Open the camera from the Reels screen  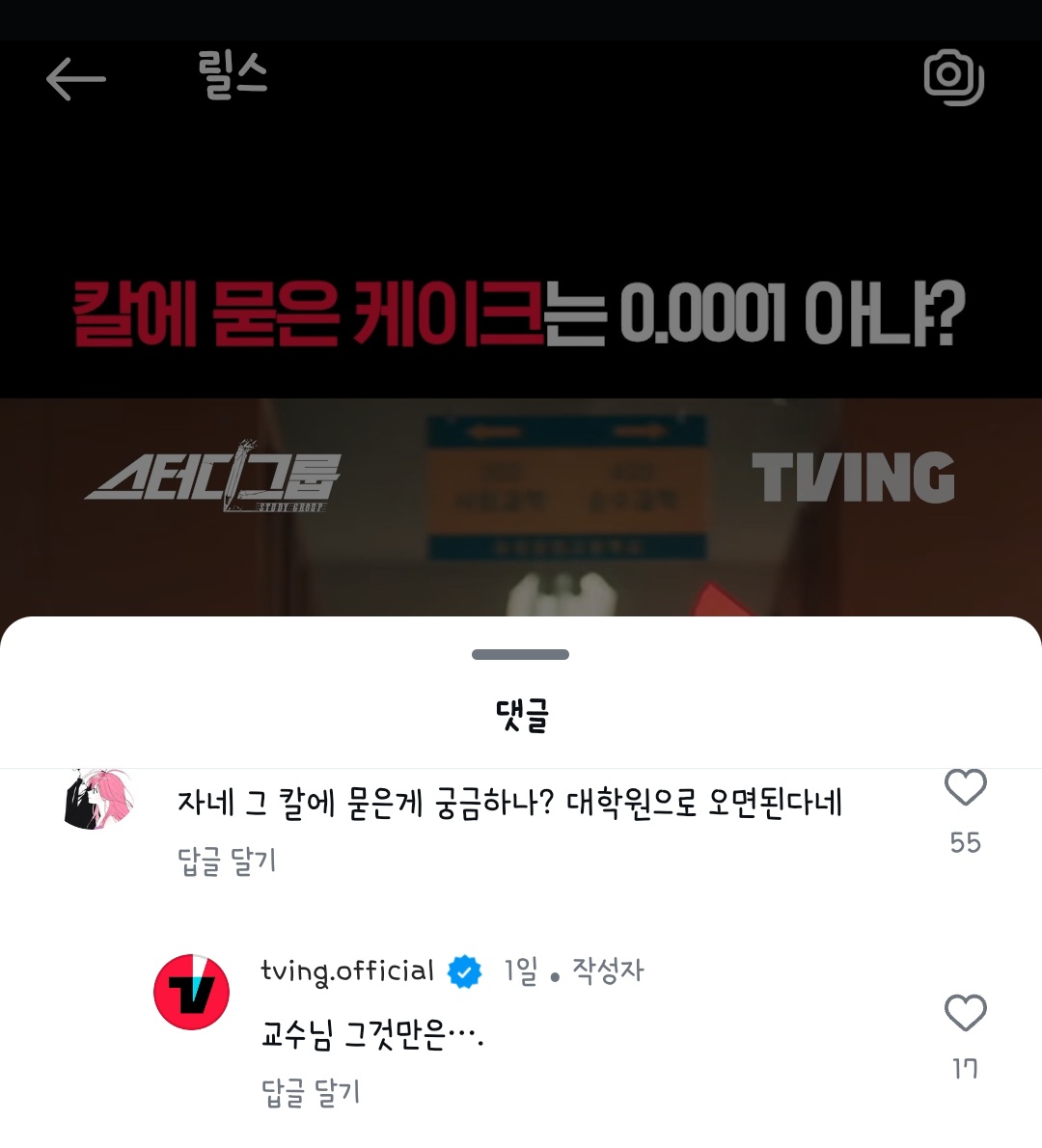954,80
